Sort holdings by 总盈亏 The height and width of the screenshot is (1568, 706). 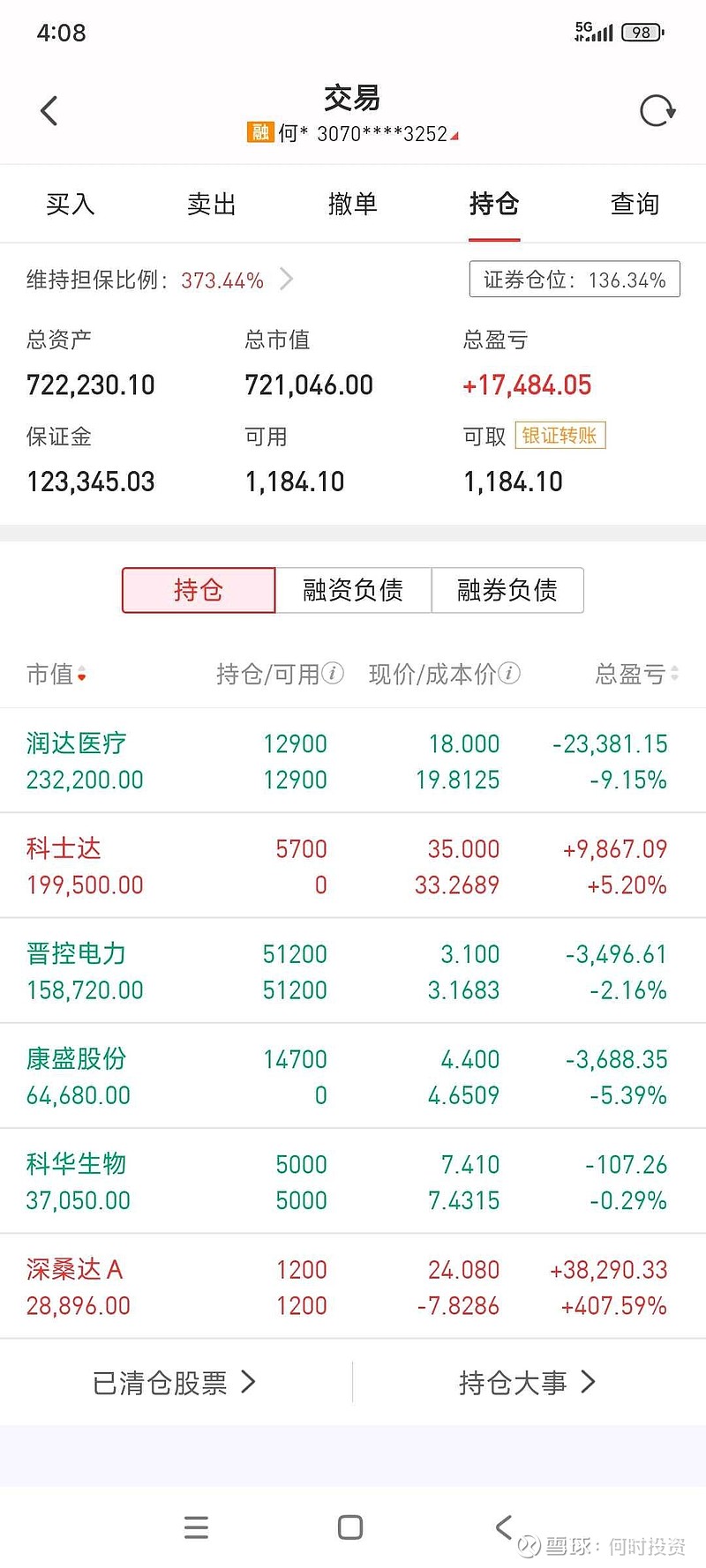click(x=637, y=675)
